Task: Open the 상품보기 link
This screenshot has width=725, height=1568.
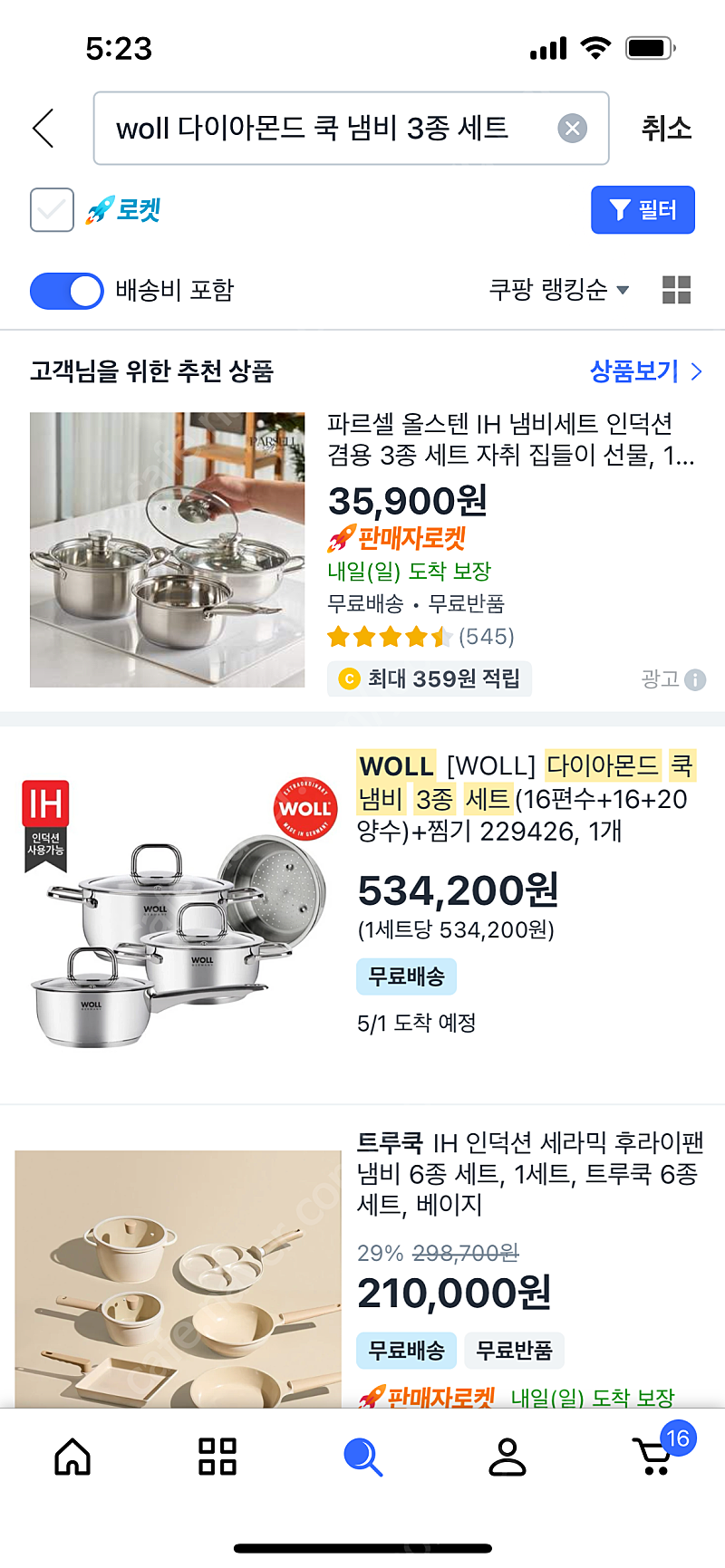Action: [x=645, y=370]
